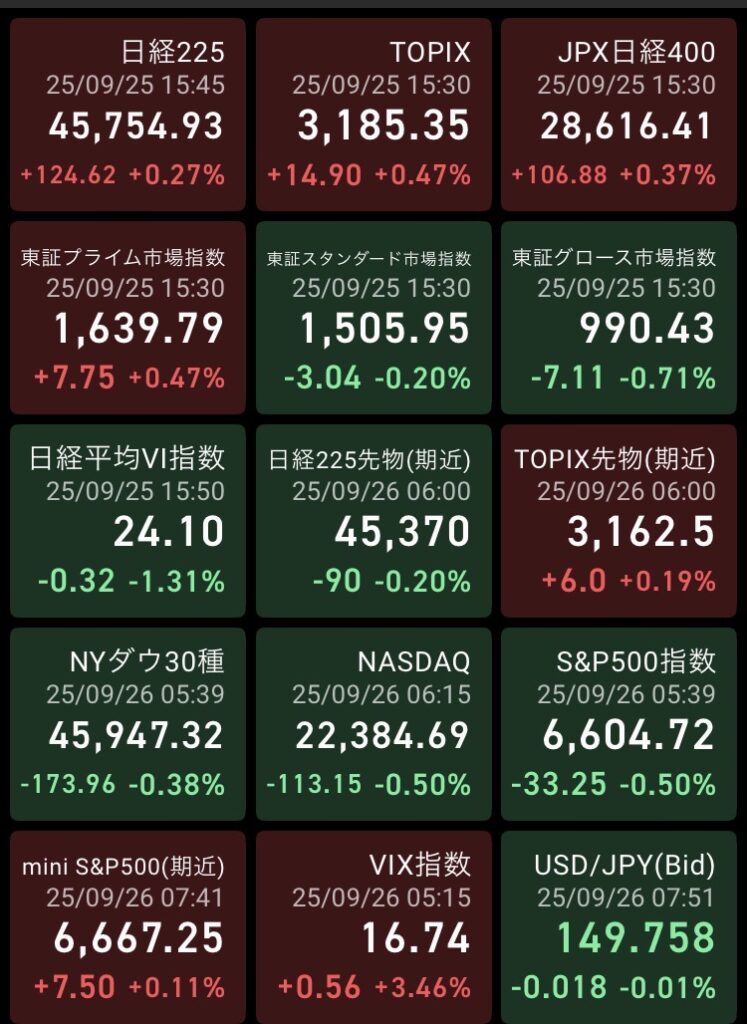Image resolution: width=747 pixels, height=1024 pixels.
Task: Show USD/JPY(Bid) rate details
Action: pos(620,925)
